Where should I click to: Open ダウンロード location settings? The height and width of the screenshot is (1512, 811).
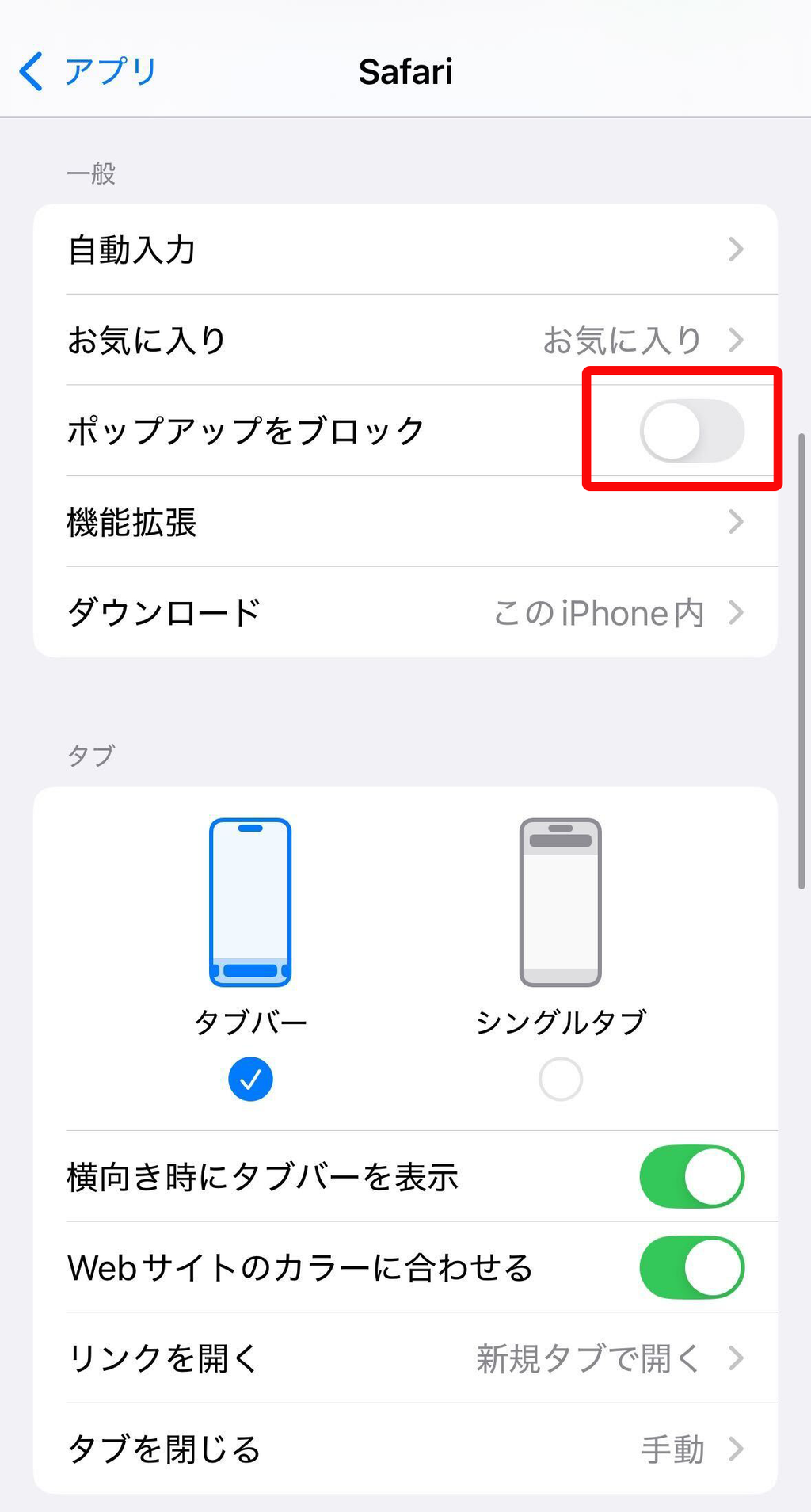click(405, 612)
